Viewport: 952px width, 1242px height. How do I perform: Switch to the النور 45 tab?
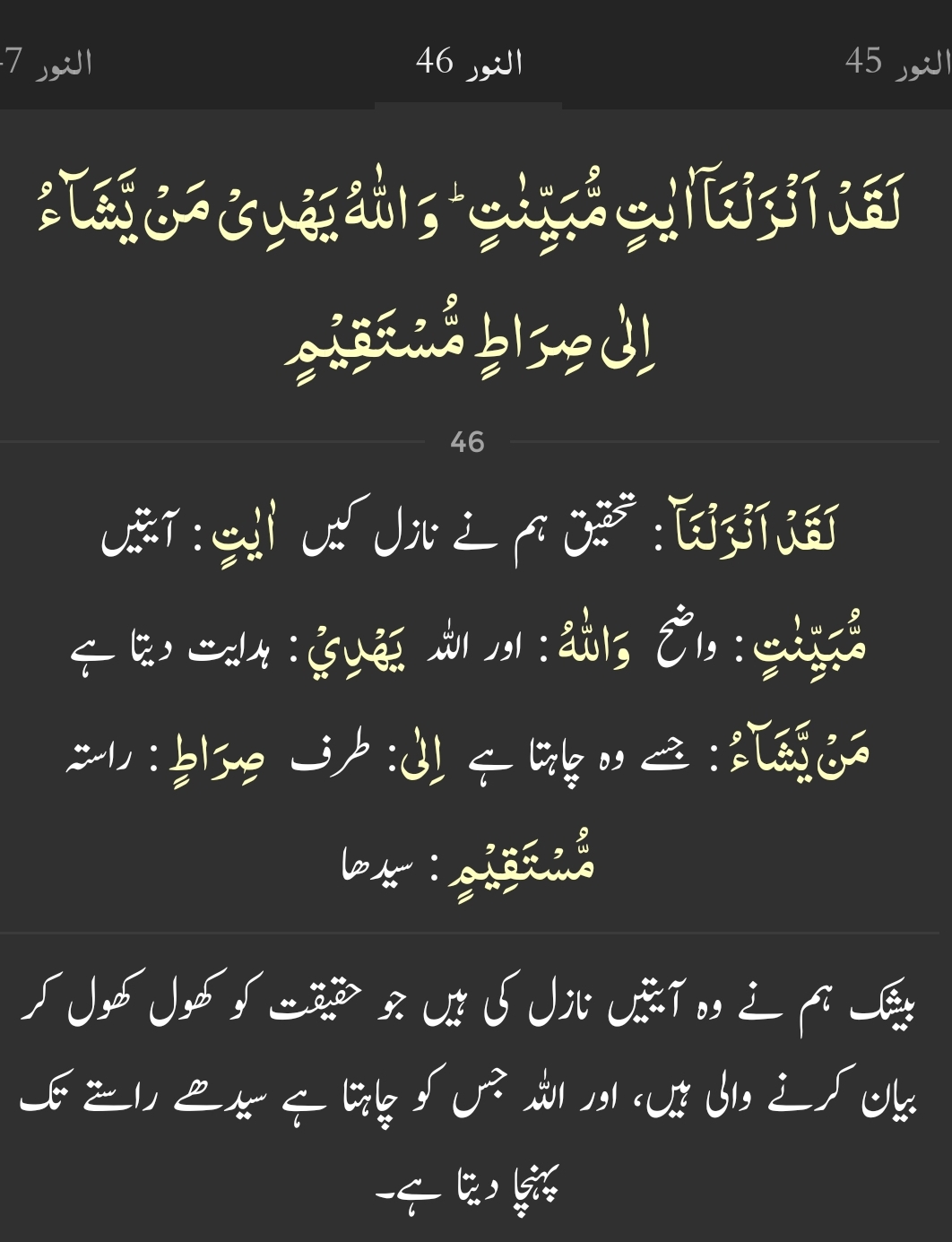coord(896,62)
